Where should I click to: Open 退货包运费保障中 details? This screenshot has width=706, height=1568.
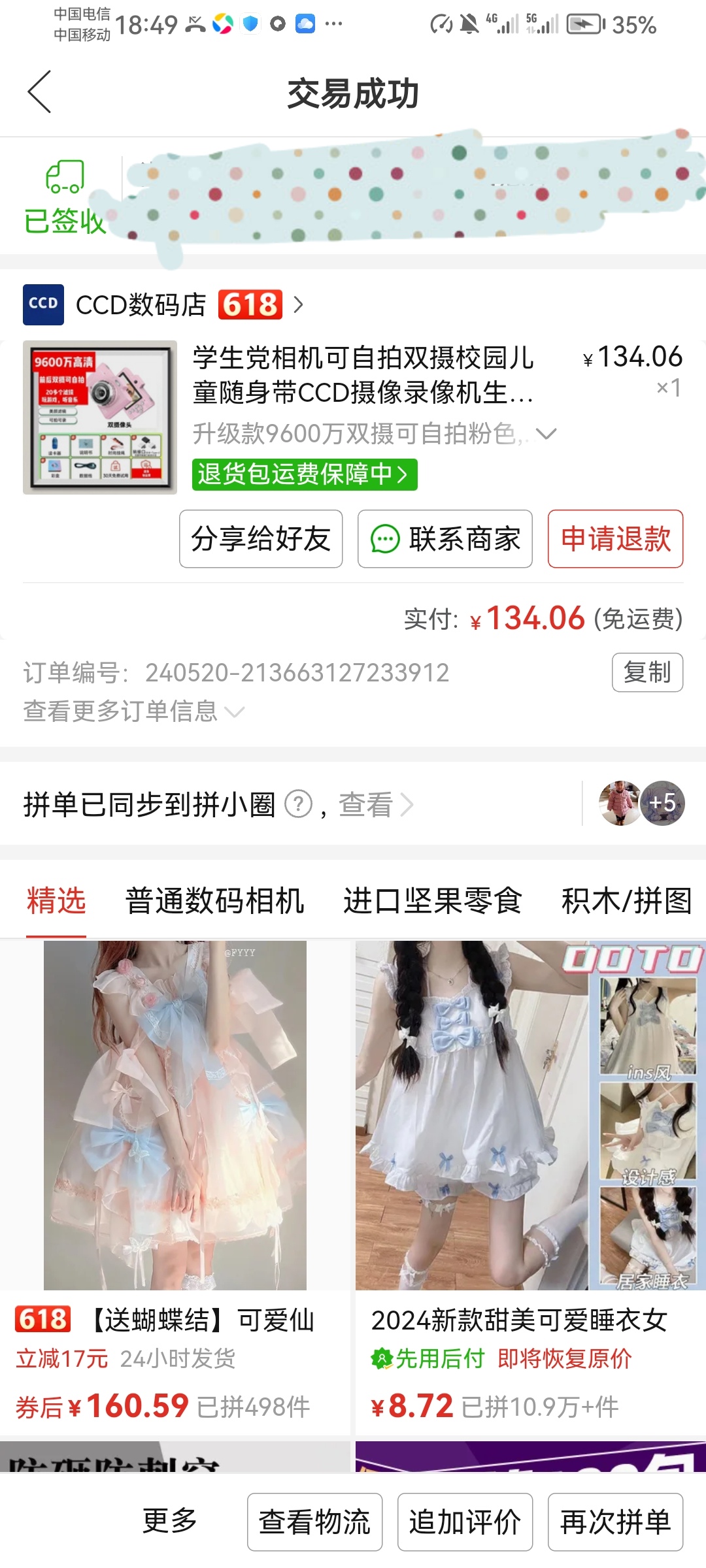coord(305,474)
